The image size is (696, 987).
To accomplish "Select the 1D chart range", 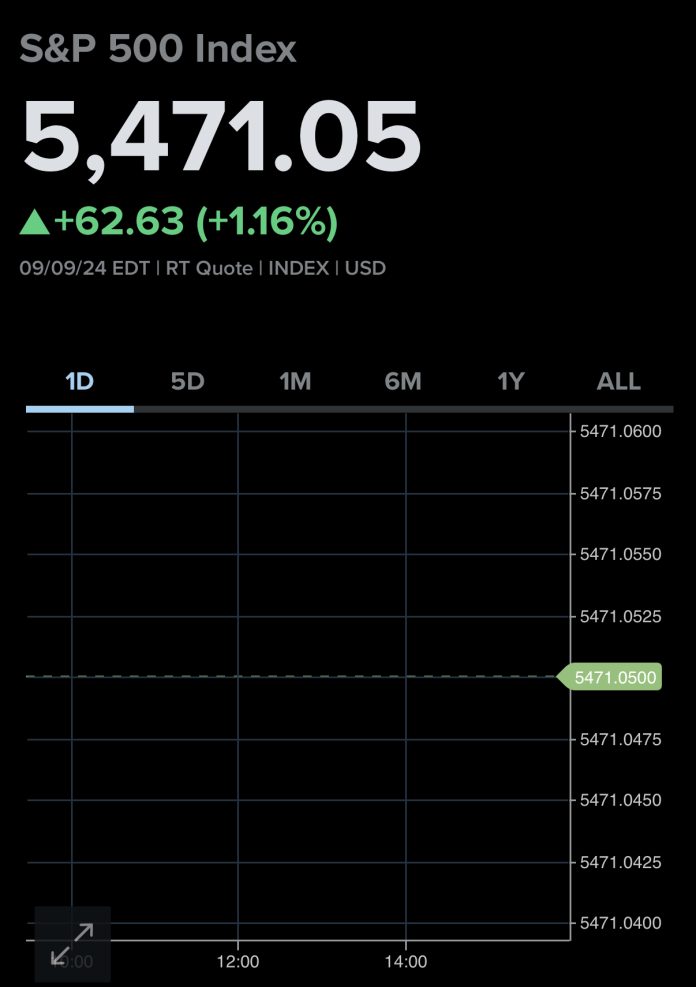I will coord(79,382).
